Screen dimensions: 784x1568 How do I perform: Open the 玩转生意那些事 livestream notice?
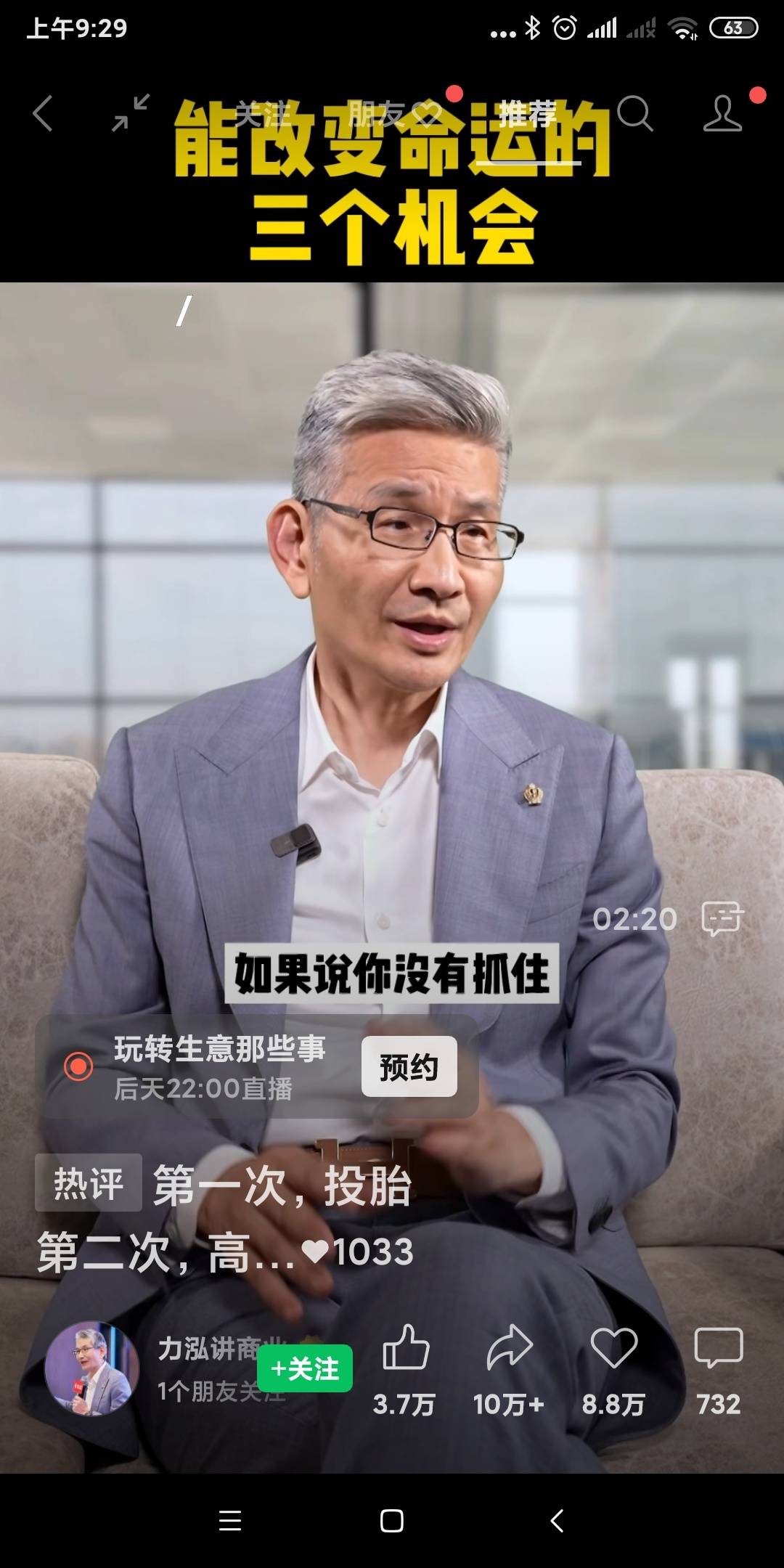[218, 1066]
